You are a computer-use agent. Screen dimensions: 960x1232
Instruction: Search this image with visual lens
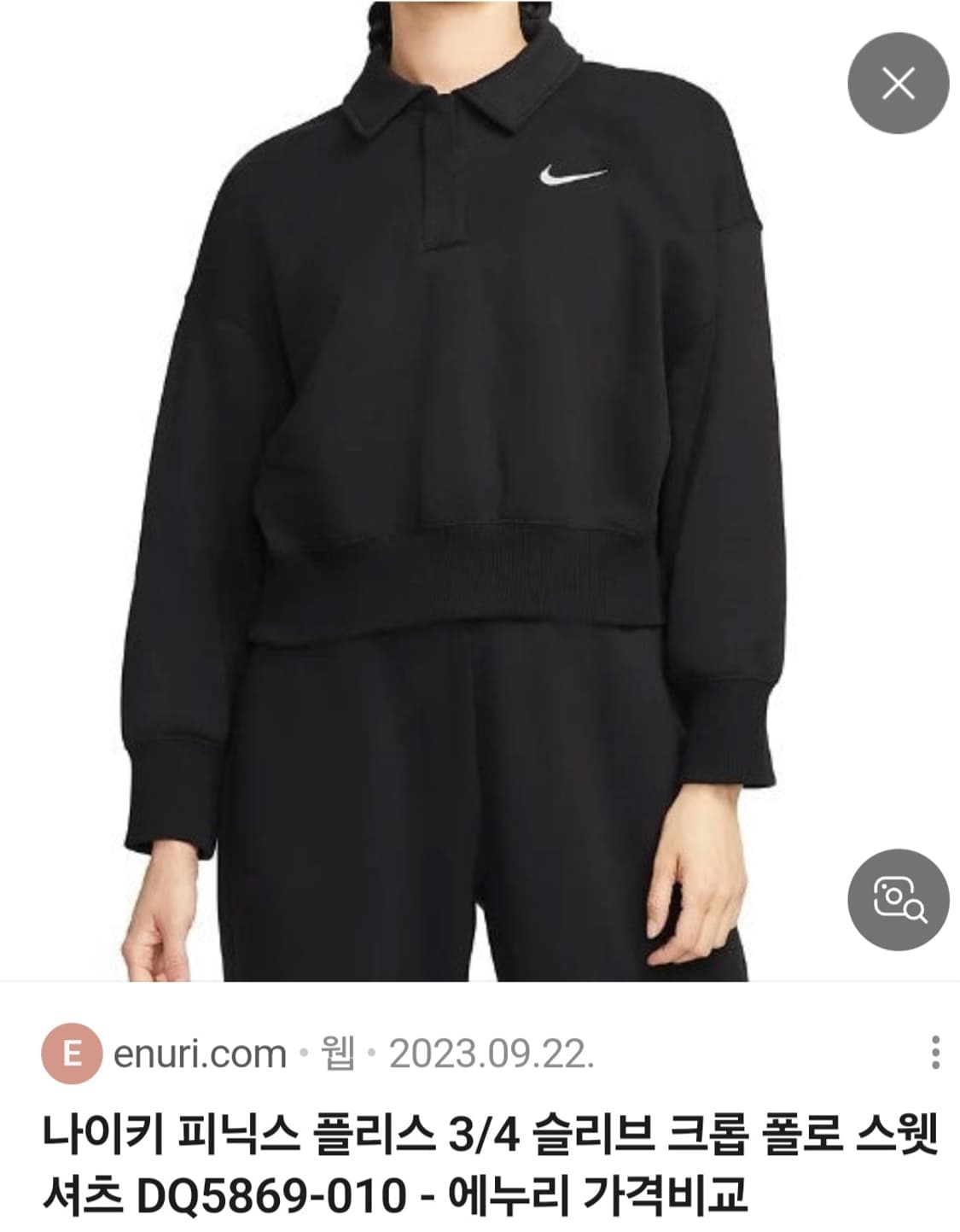click(898, 900)
